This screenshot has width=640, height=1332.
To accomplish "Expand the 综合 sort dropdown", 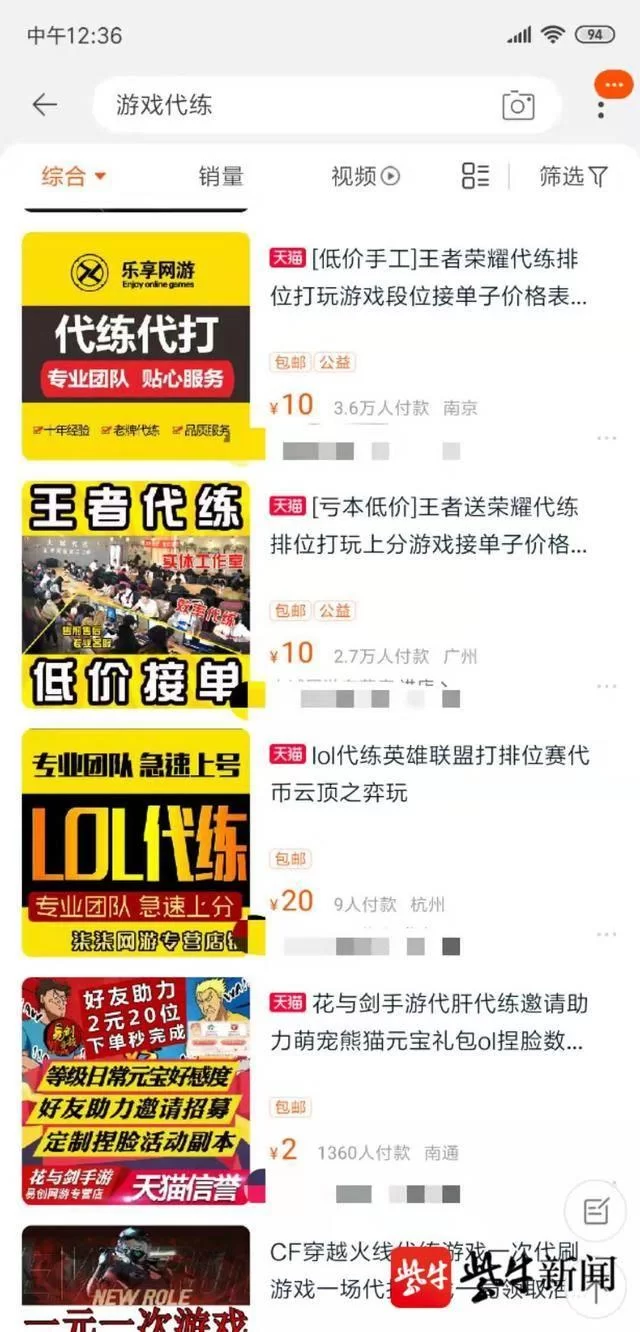I will click(x=73, y=177).
